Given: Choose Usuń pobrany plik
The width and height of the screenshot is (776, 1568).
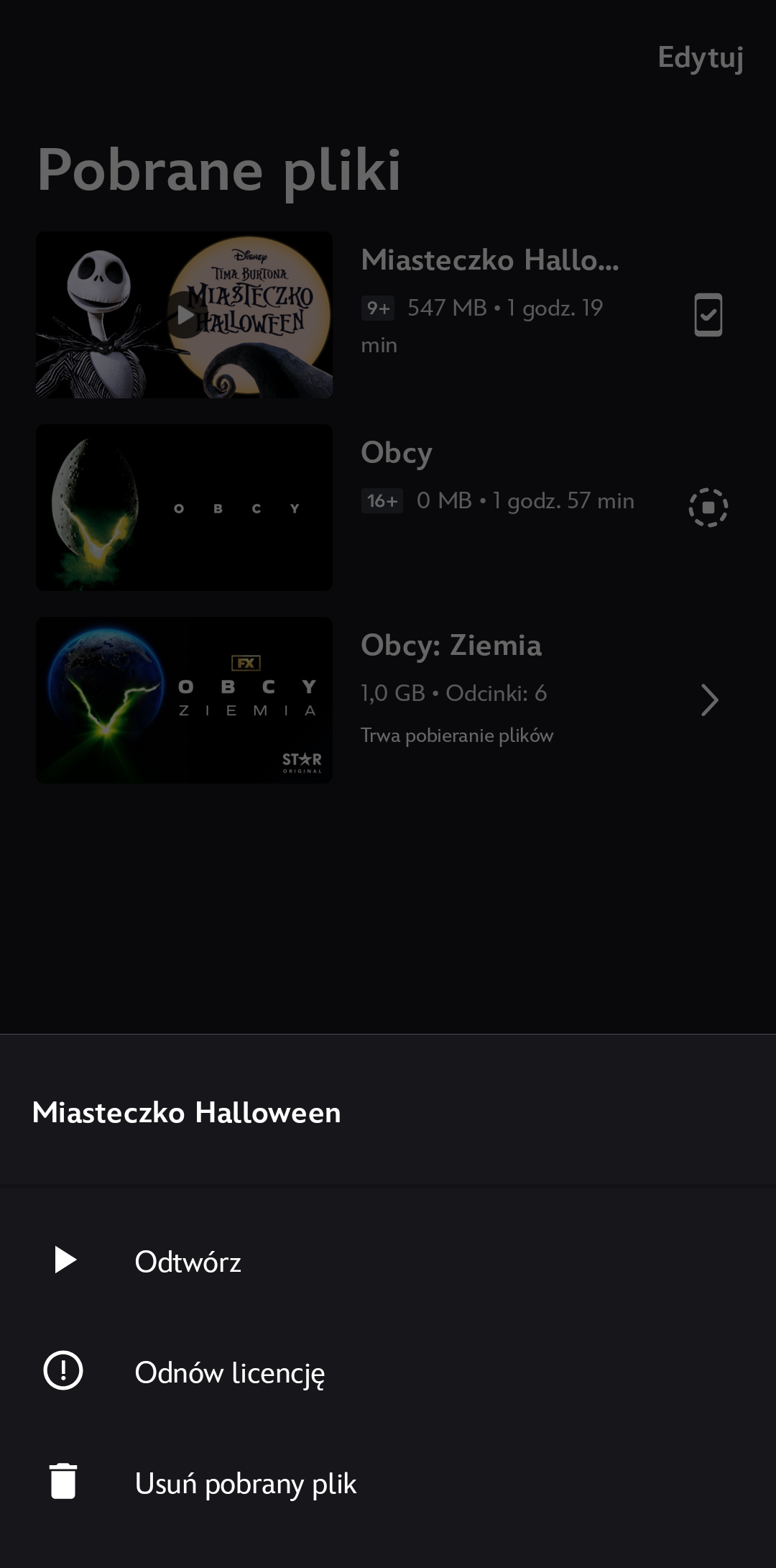Looking at the screenshot, I should [245, 1483].
